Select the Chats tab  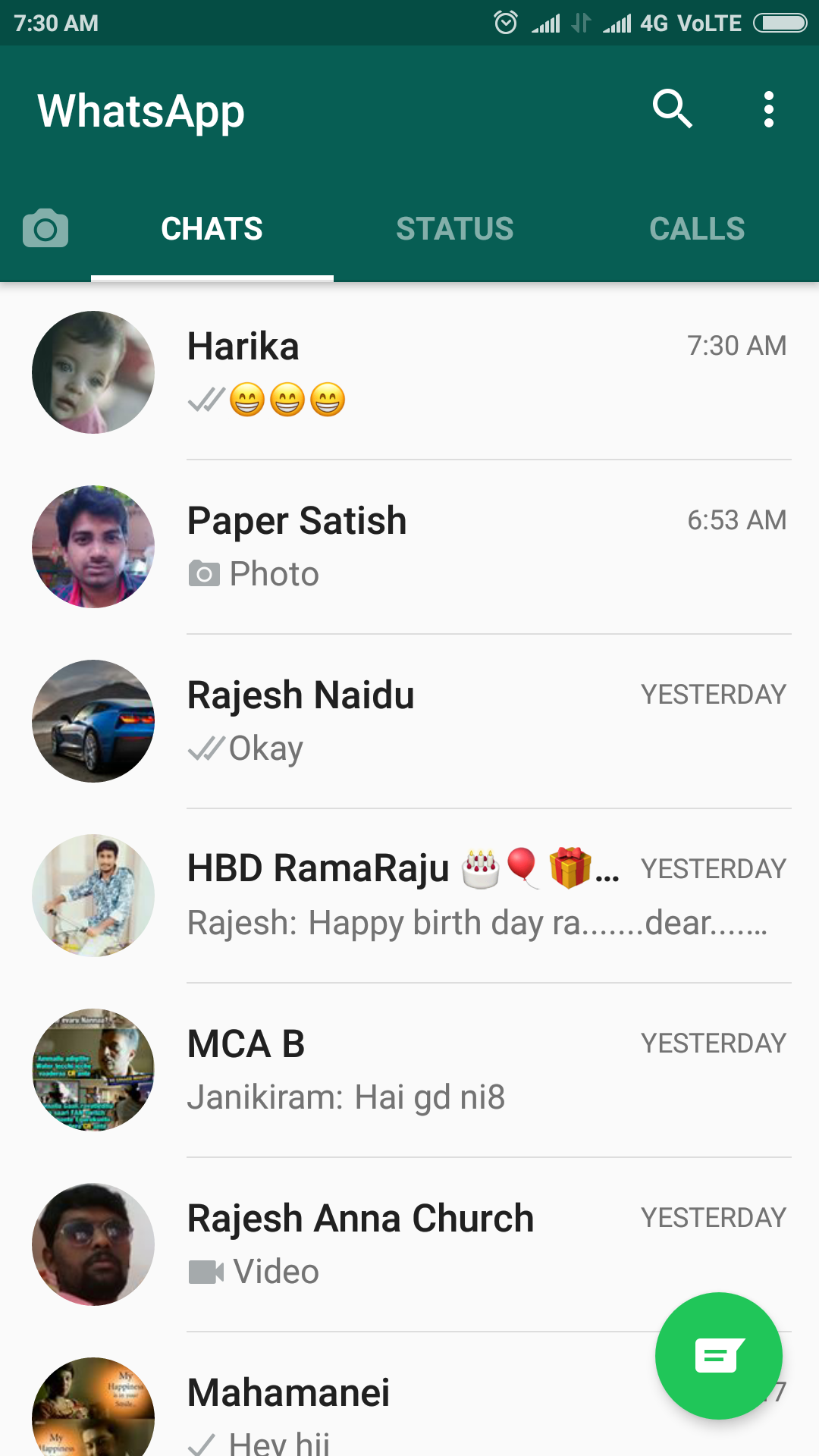[x=212, y=228]
